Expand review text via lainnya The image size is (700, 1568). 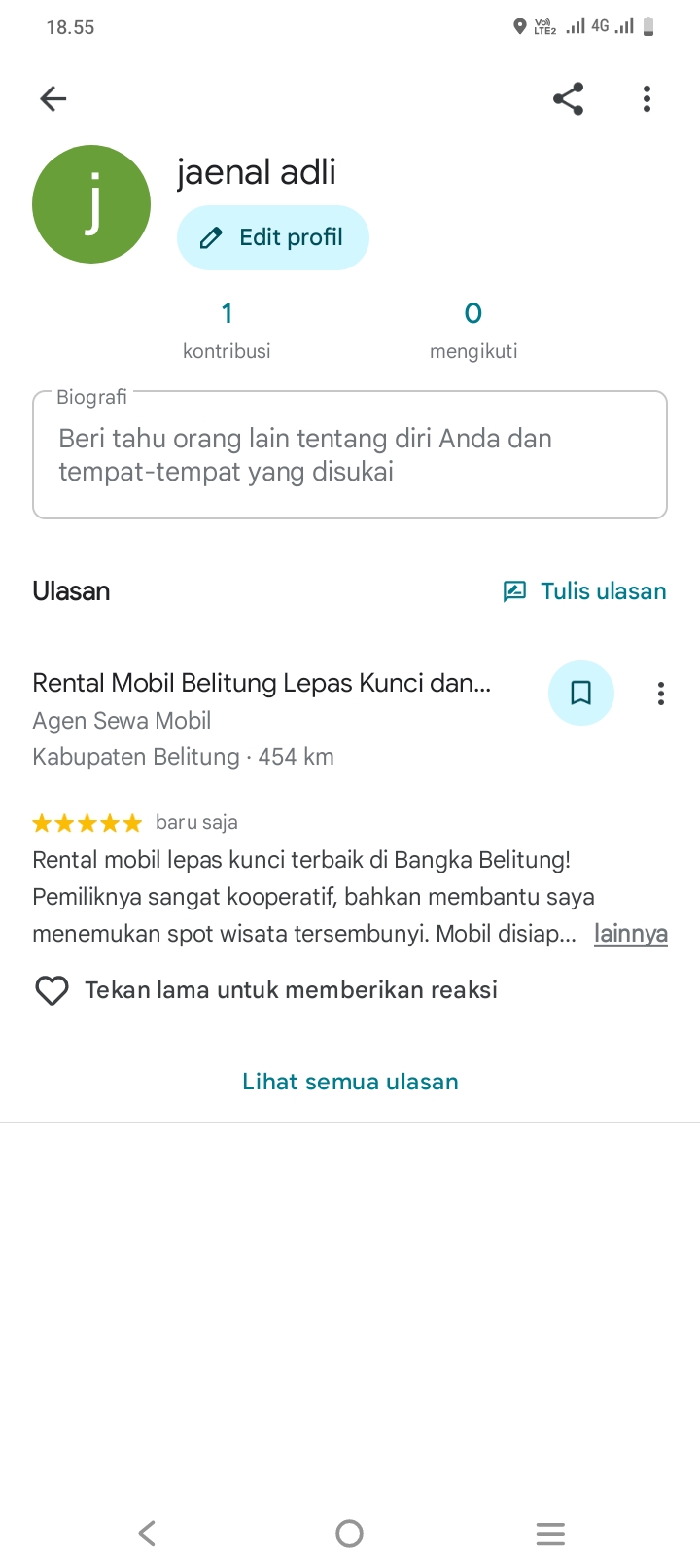coord(631,934)
